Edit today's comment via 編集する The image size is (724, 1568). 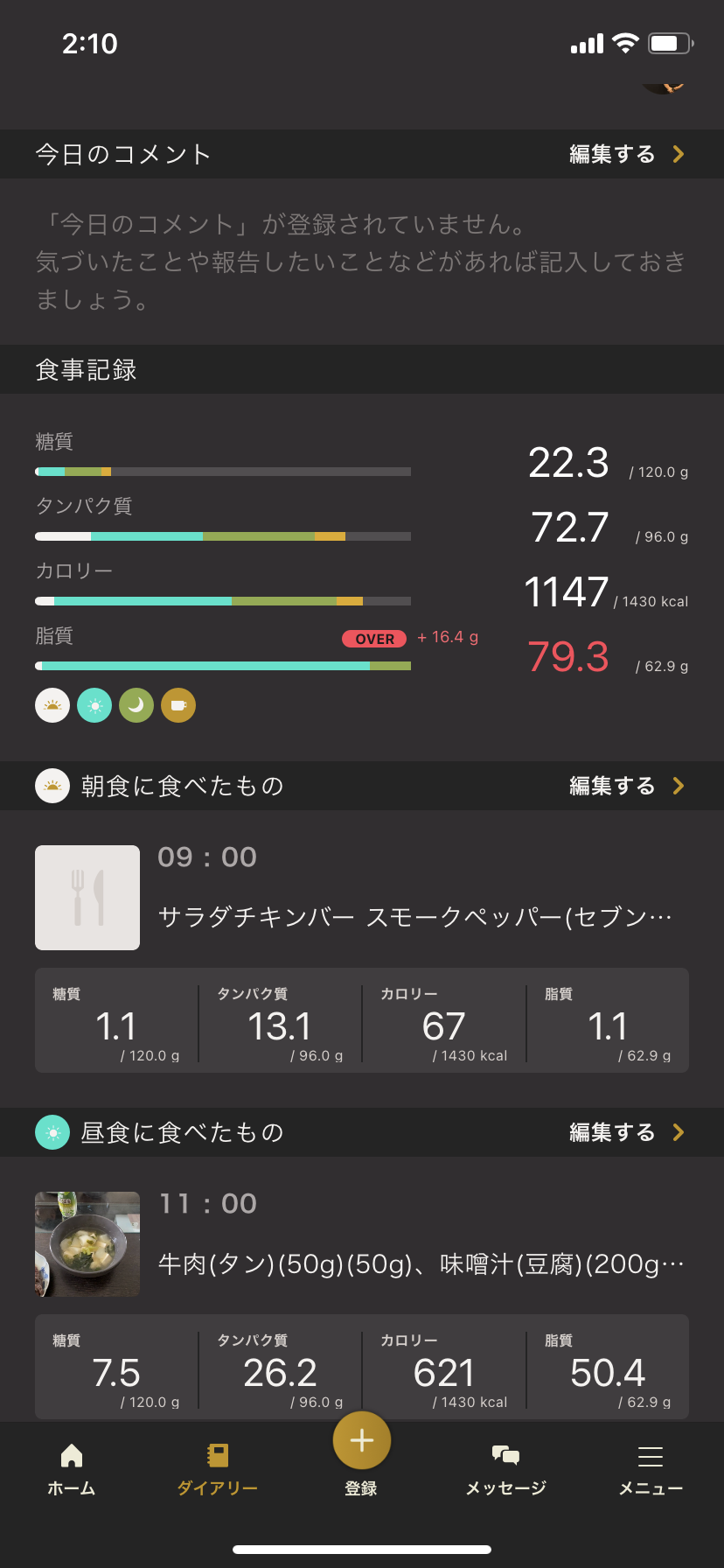(625, 155)
